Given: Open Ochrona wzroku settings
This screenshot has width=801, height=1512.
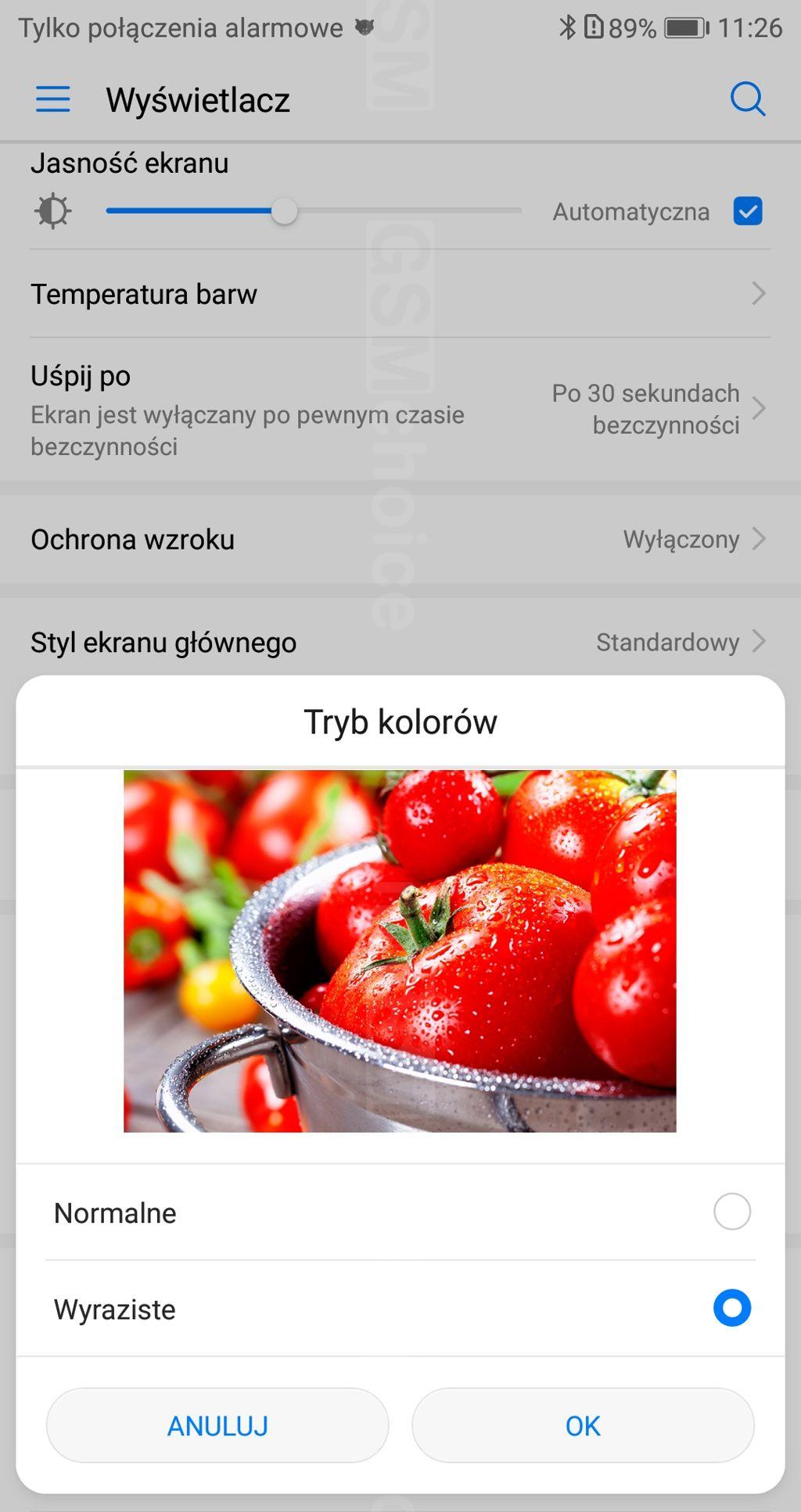Looking at the screenshot, I should 400,539.
